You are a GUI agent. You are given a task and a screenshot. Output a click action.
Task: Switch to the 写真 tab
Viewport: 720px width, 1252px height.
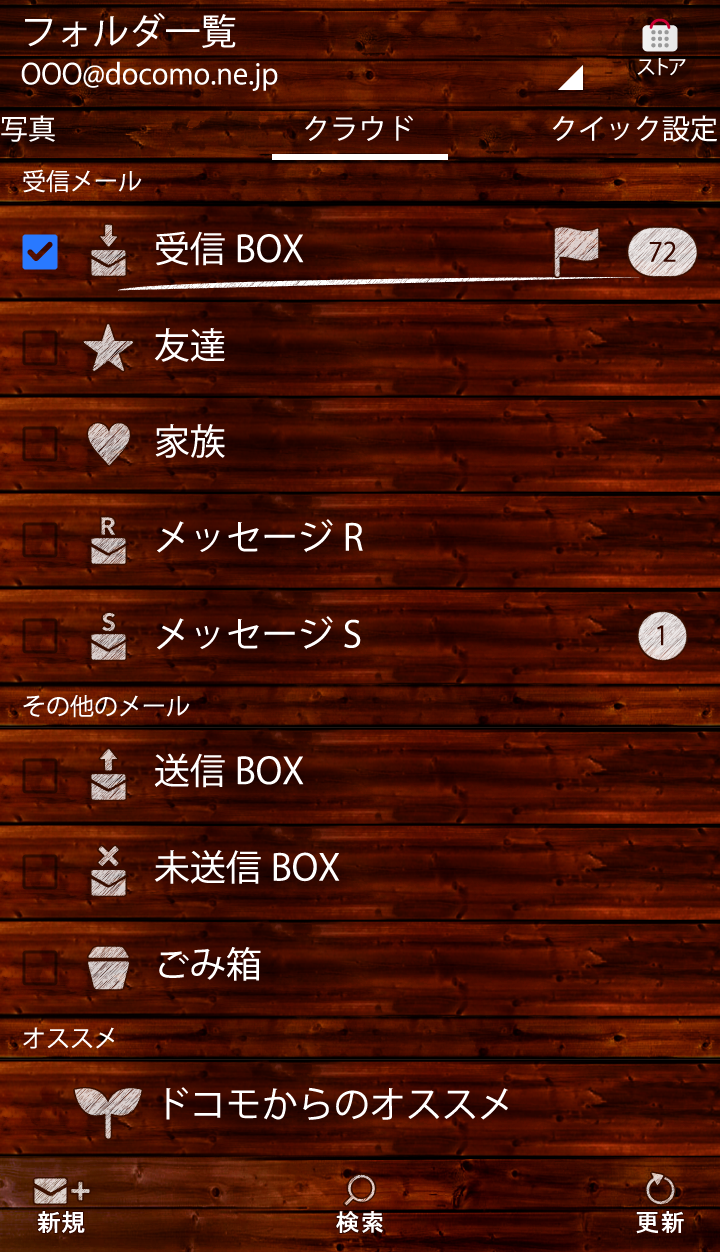coord(28,129)
